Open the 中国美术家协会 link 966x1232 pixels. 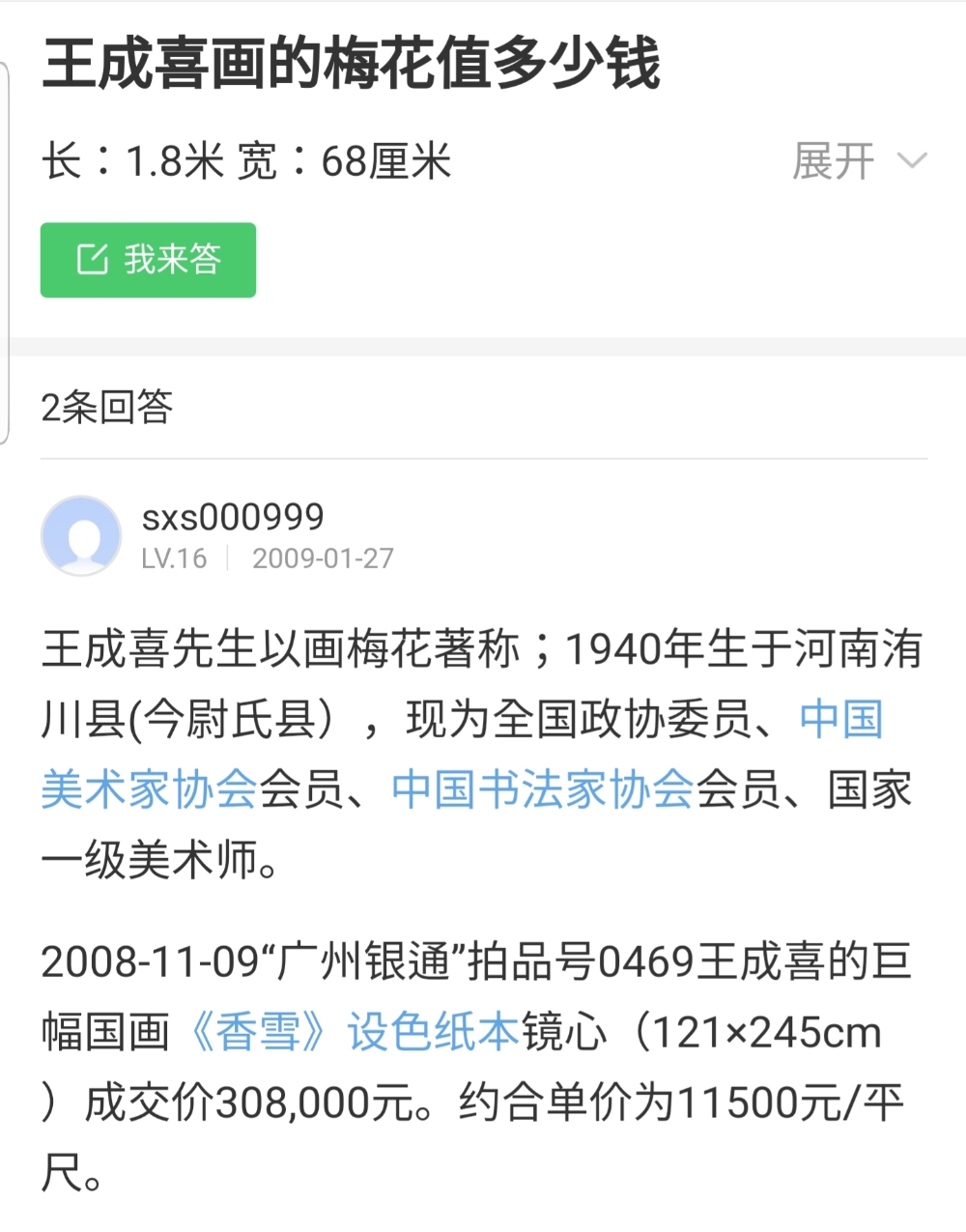click(x=149, y=789)
